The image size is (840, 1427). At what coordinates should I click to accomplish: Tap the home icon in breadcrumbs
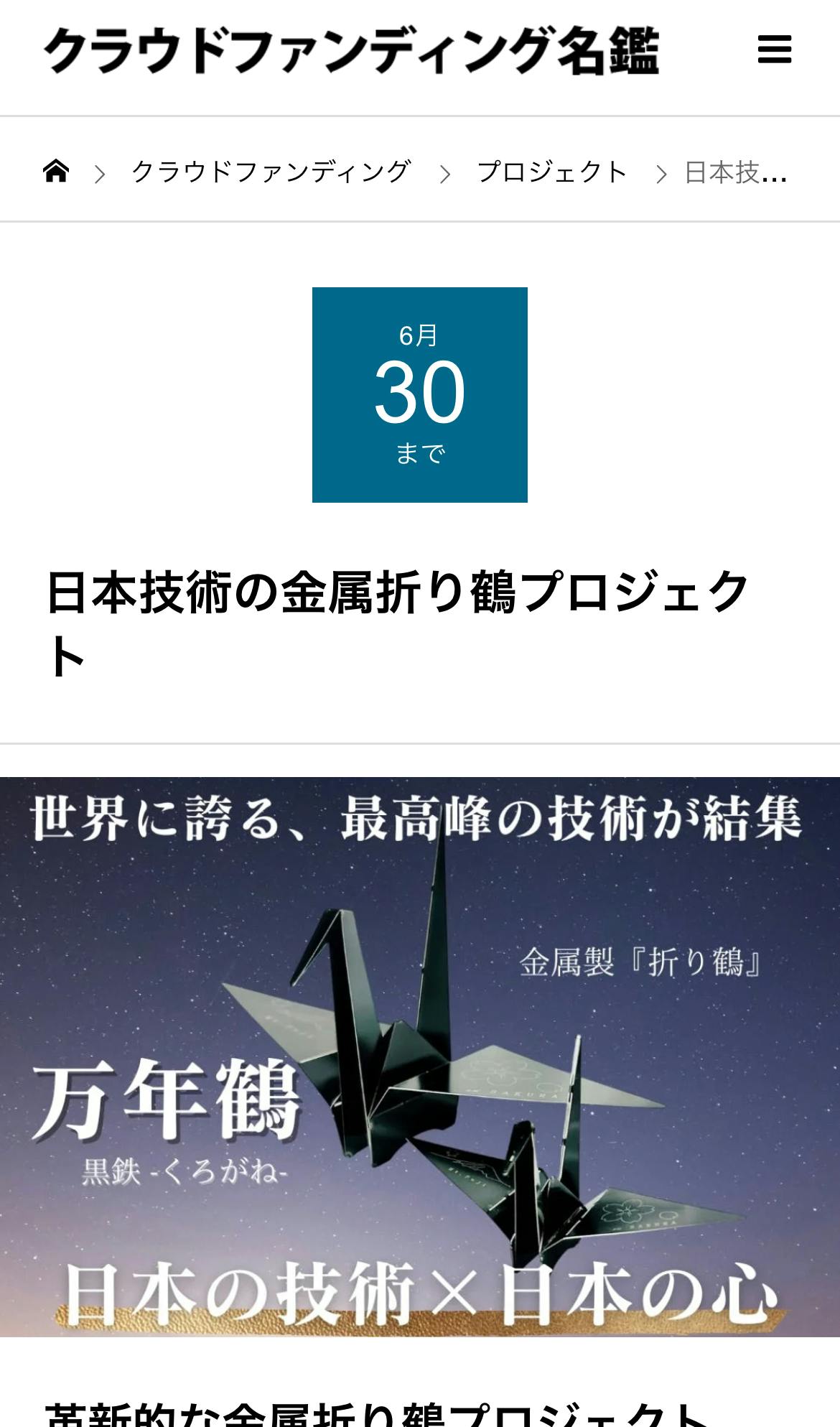(56, 172)
